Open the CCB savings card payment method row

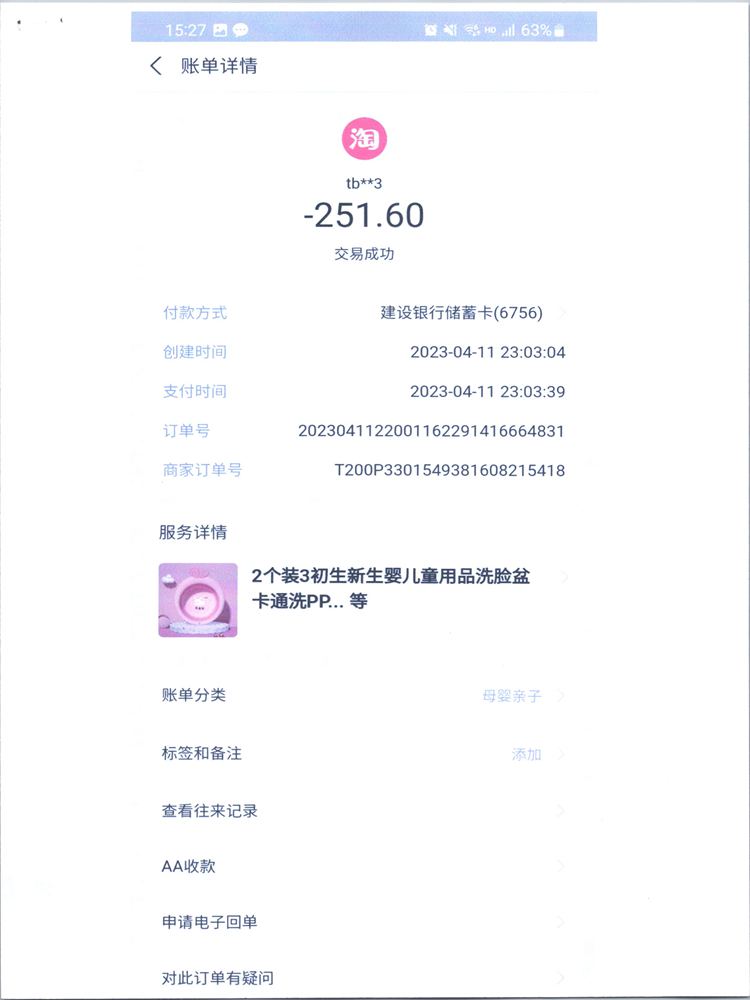(461, 313)
